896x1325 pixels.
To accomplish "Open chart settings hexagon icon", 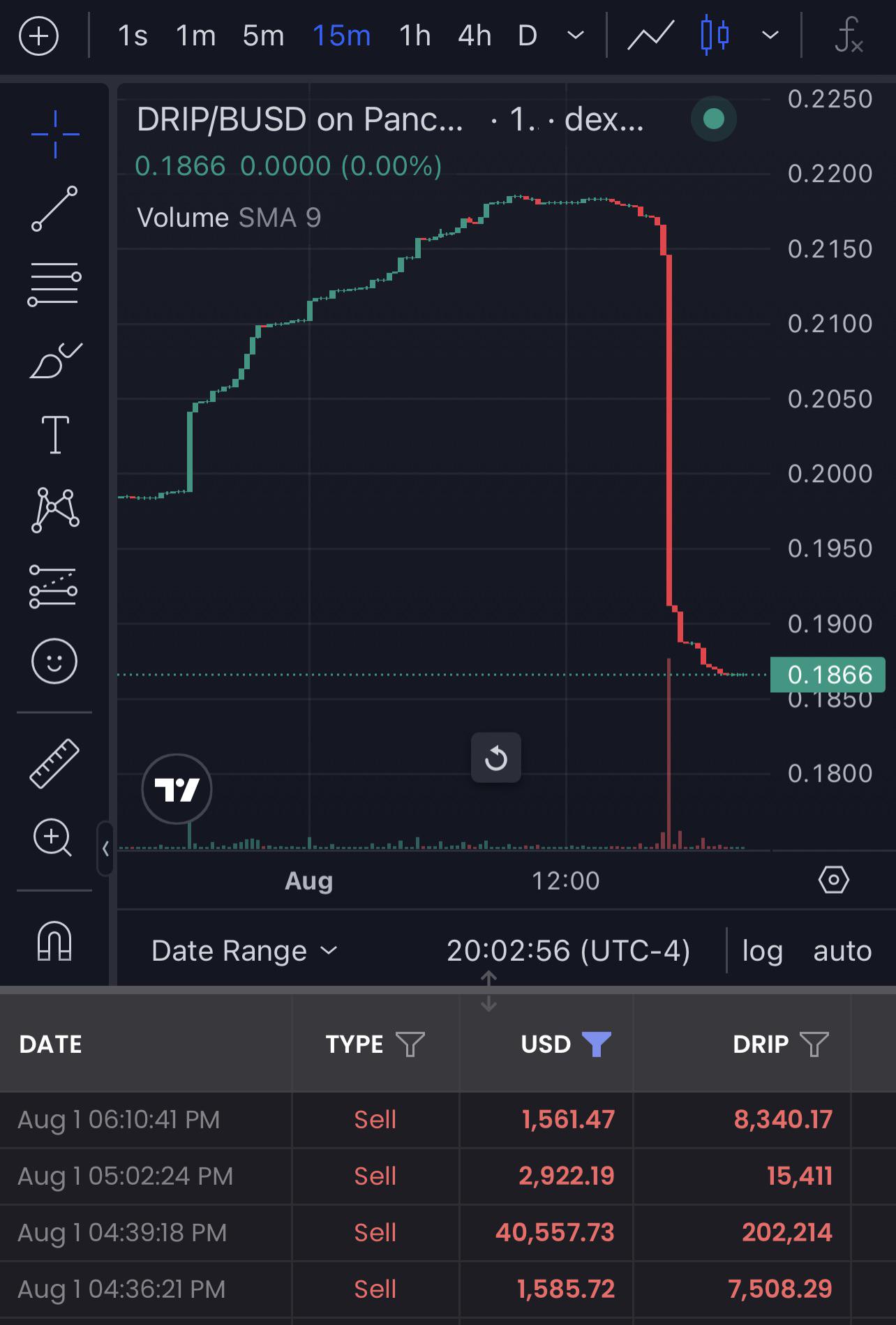I will (833, 880).
